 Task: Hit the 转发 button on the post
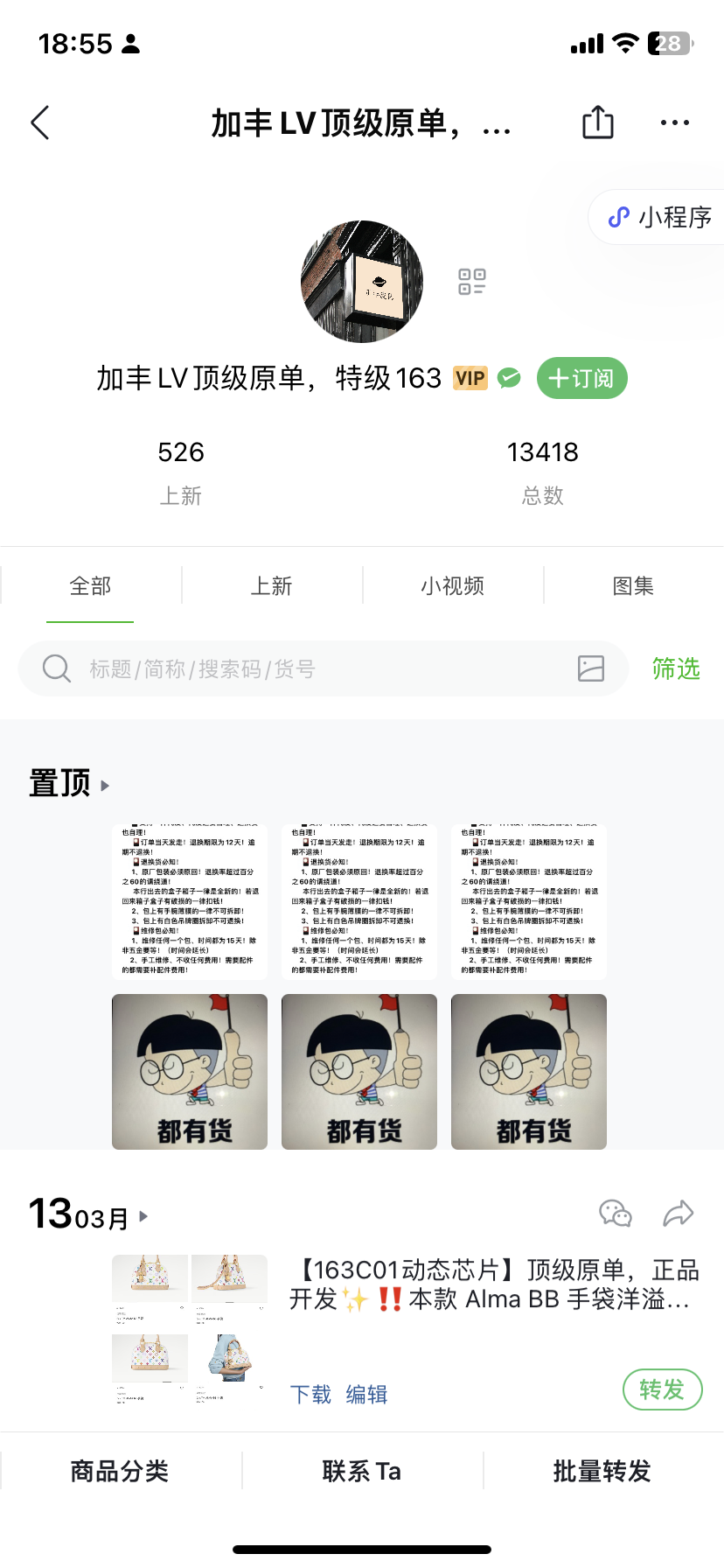[662, 1389]
